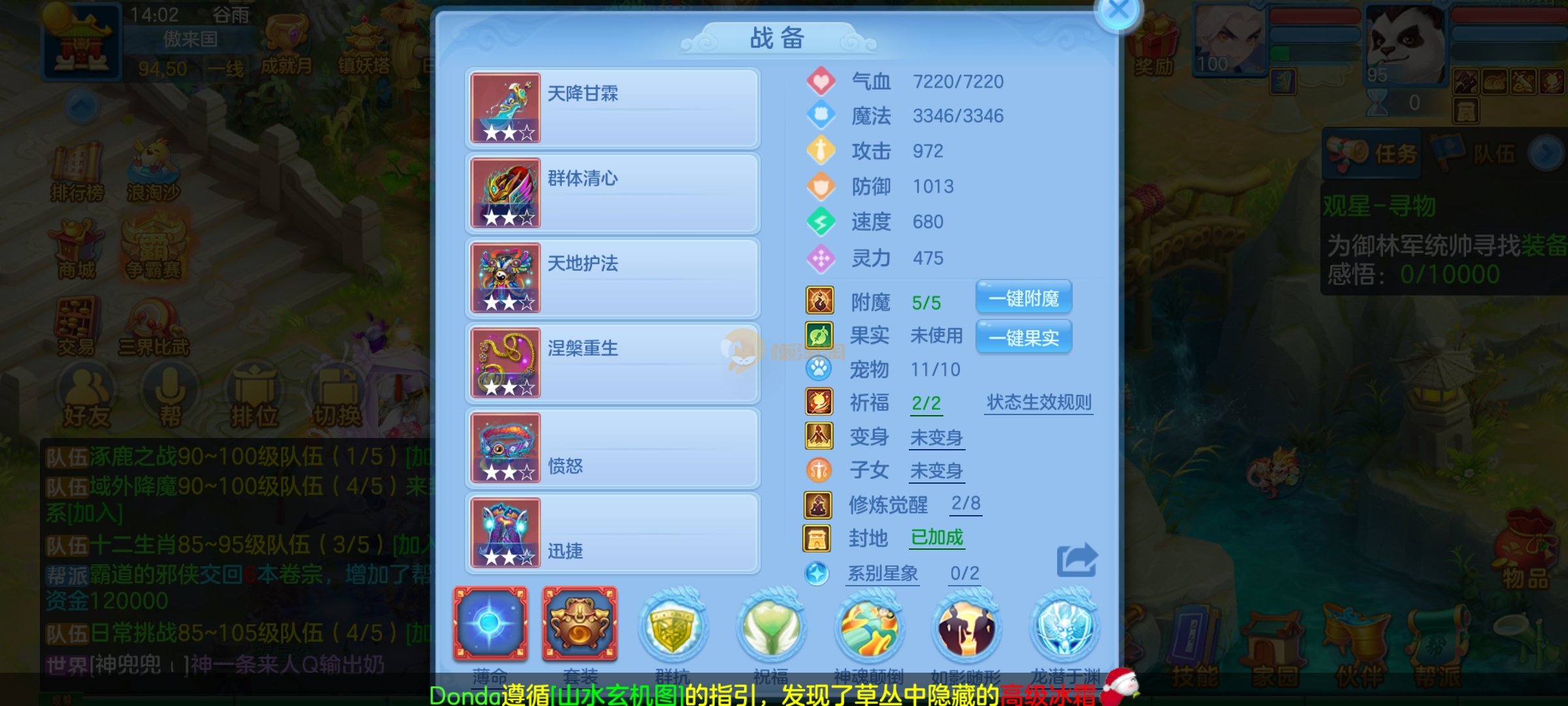This screenshot has width=1568, height=706.
Task: Tap the 一键附魔 button
Action: (1023, 298)
